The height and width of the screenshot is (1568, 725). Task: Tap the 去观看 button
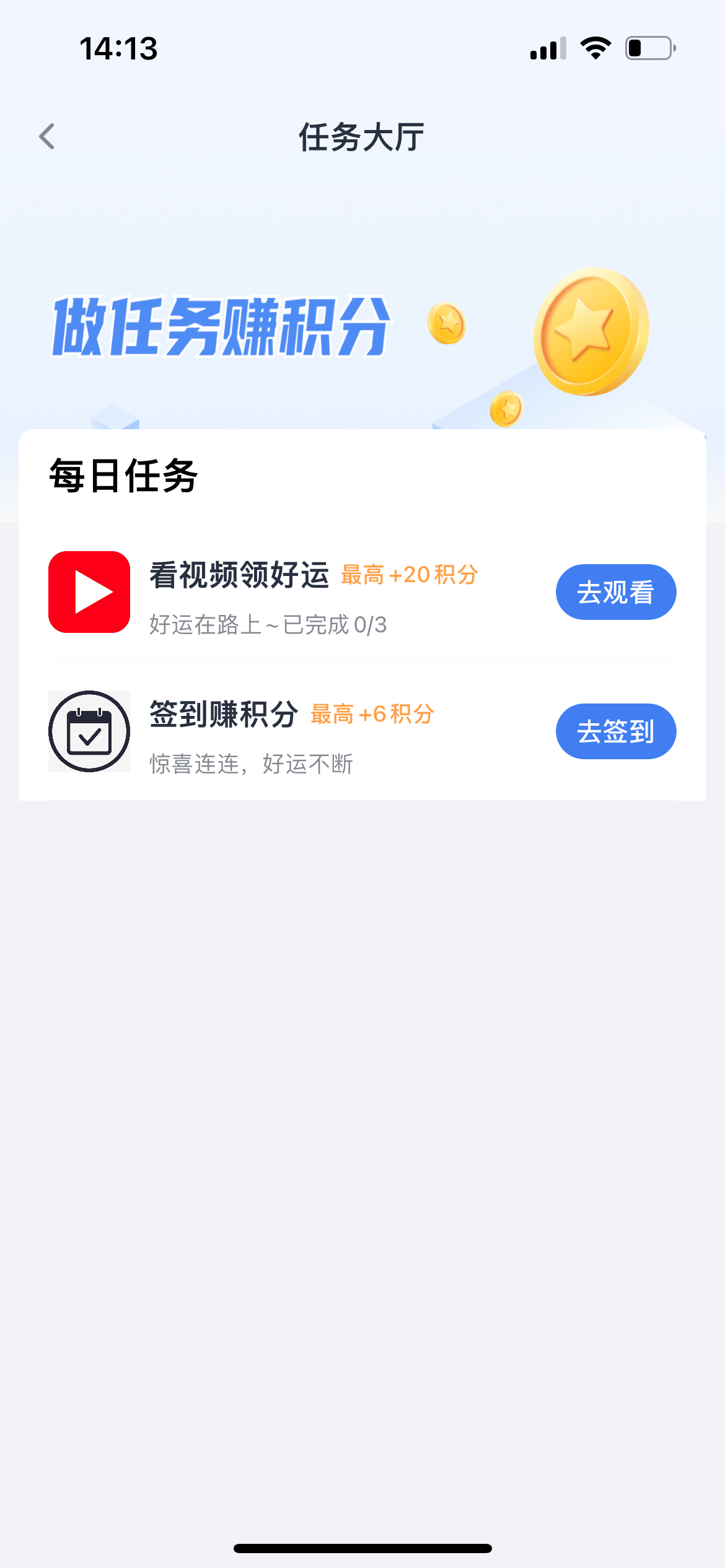[x=615, y=592]
